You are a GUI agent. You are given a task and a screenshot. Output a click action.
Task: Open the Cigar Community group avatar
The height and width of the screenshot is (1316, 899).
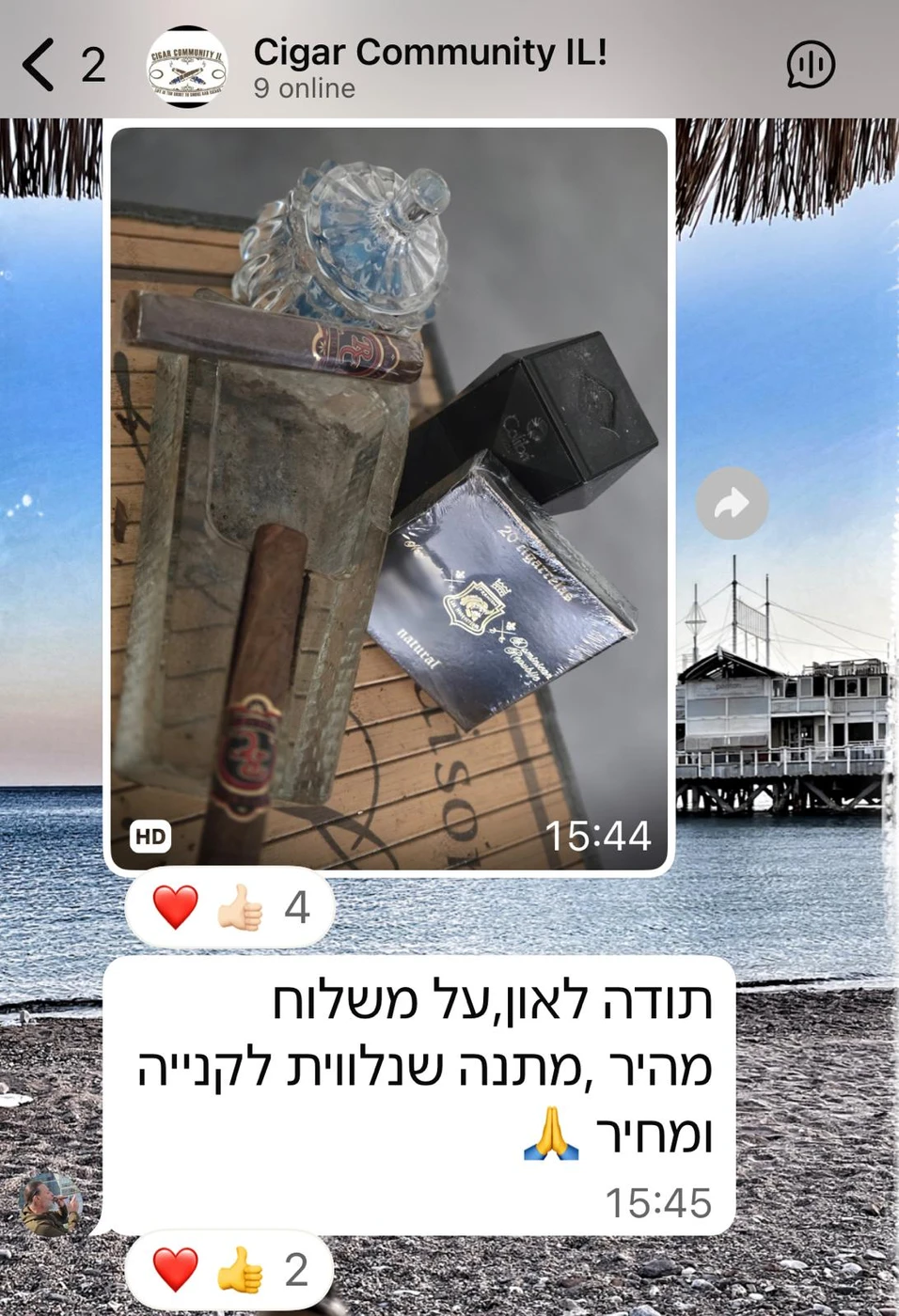point(188,66)
